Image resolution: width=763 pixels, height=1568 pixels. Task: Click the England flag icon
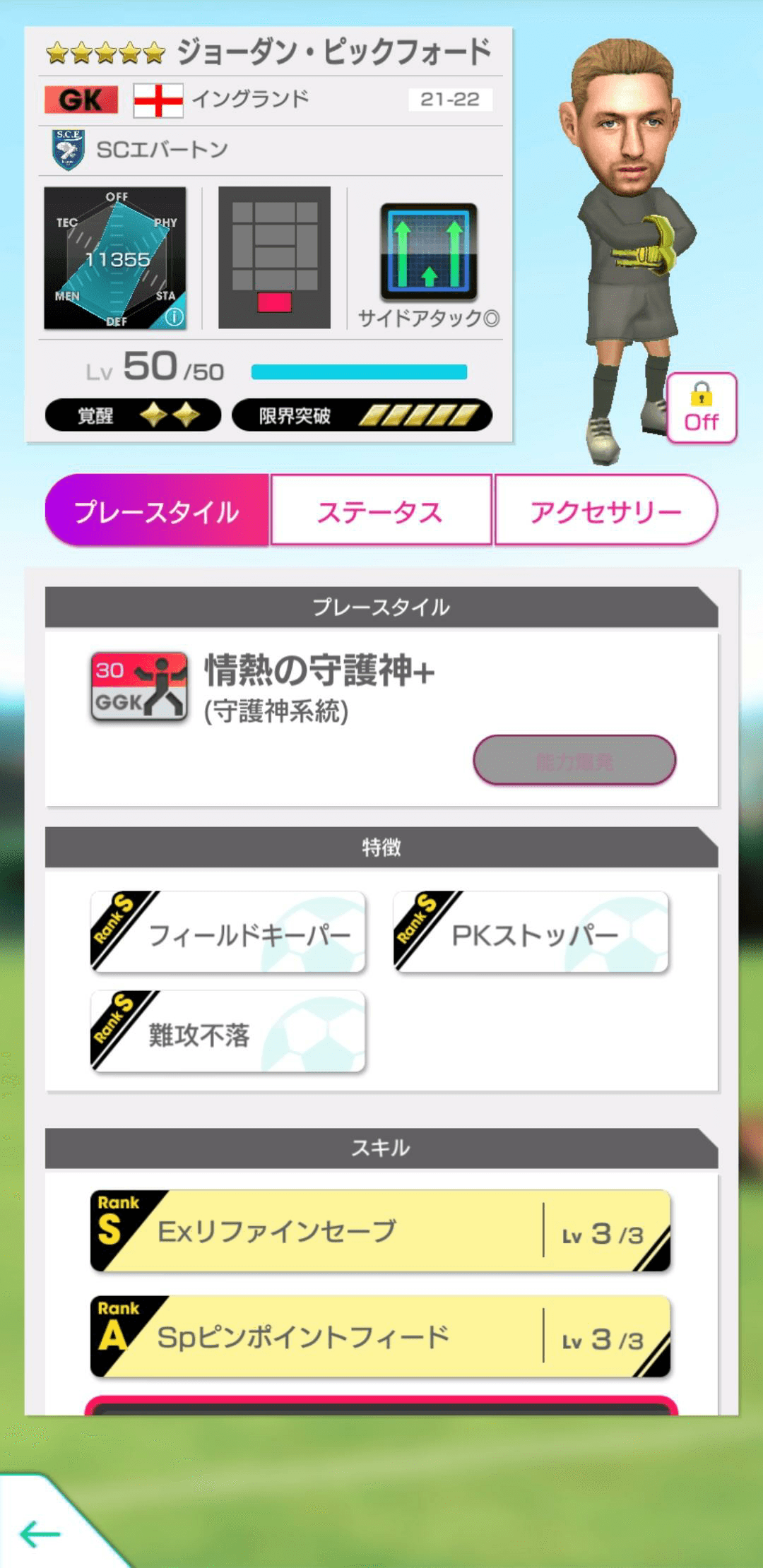[159, 99]
